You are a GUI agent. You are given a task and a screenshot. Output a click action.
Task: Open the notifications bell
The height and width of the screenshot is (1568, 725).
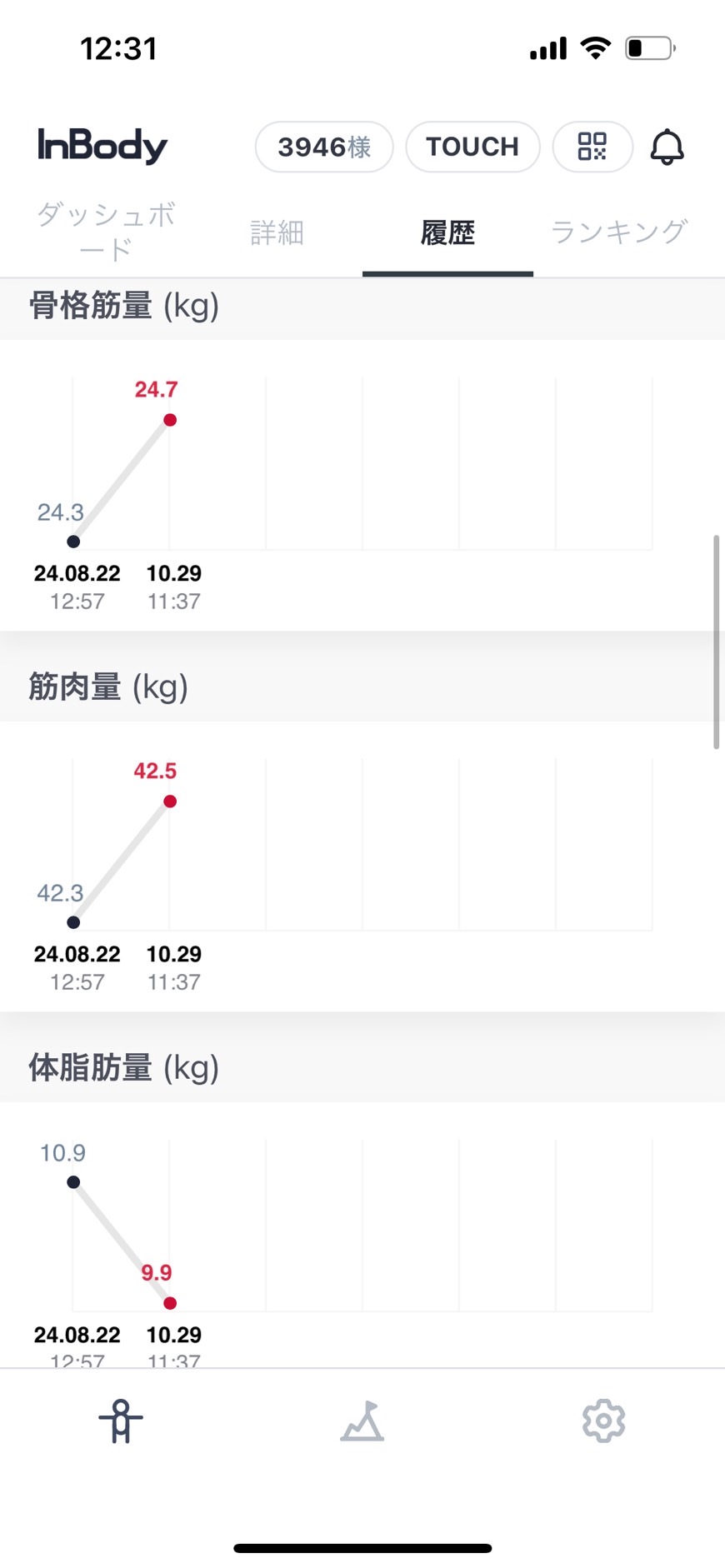point(667,147)
